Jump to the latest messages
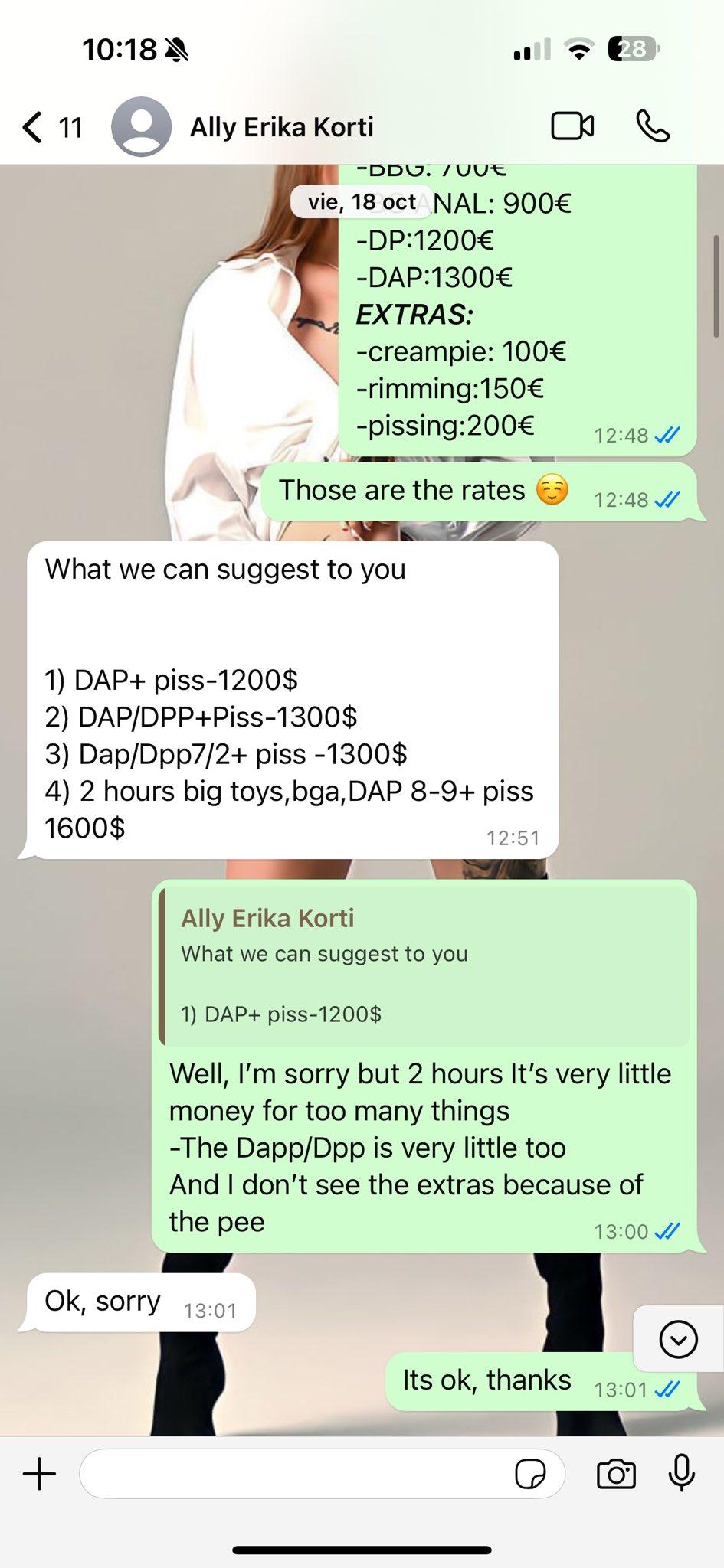This screenshot has width=724, height=1568. [678, 1340]
